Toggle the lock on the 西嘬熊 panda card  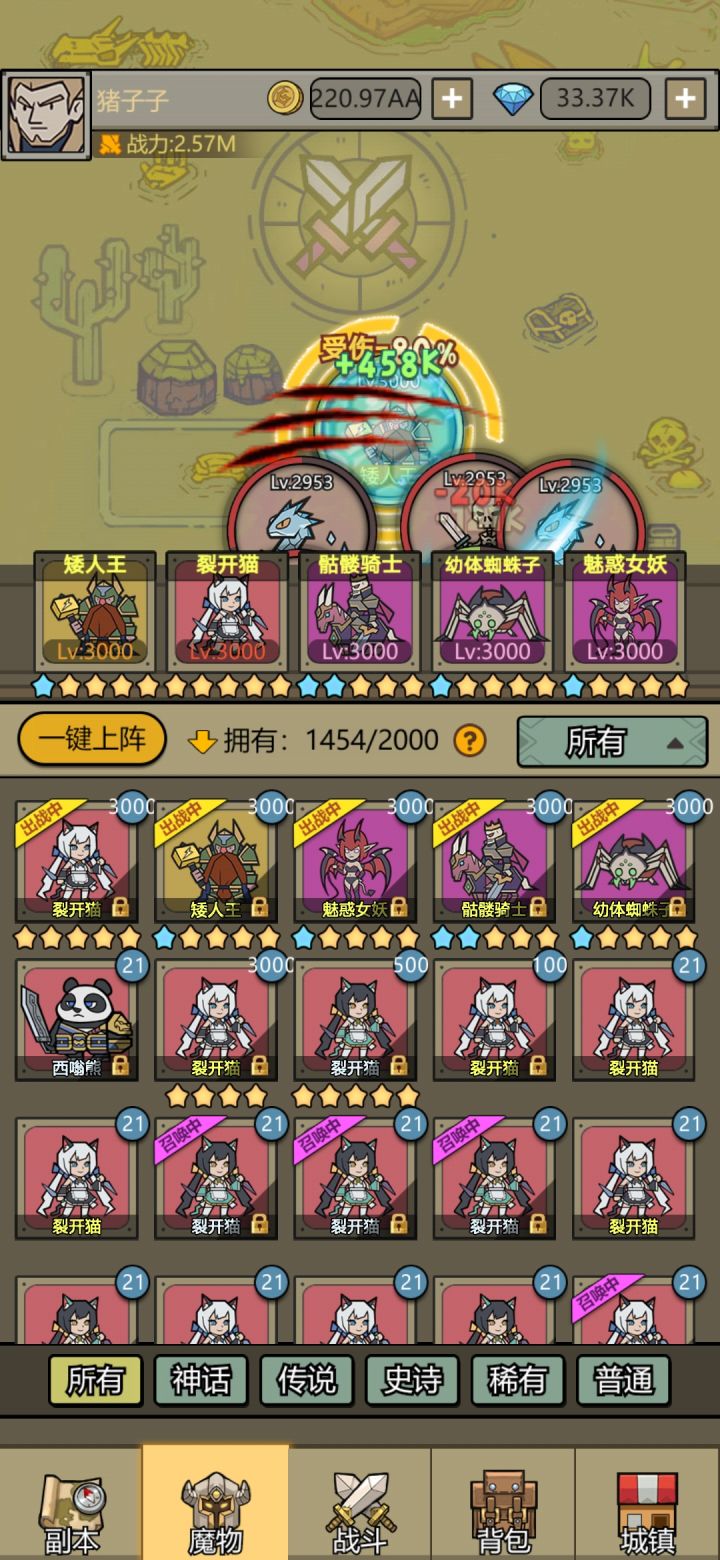click(x=121, y=1066)
